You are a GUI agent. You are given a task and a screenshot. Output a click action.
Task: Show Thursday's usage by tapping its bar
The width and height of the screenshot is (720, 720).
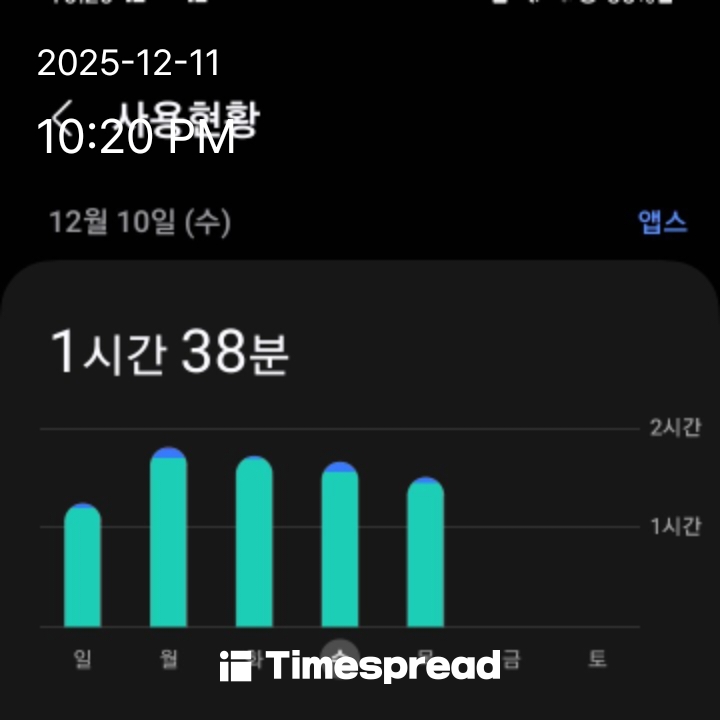click(425, 553)
